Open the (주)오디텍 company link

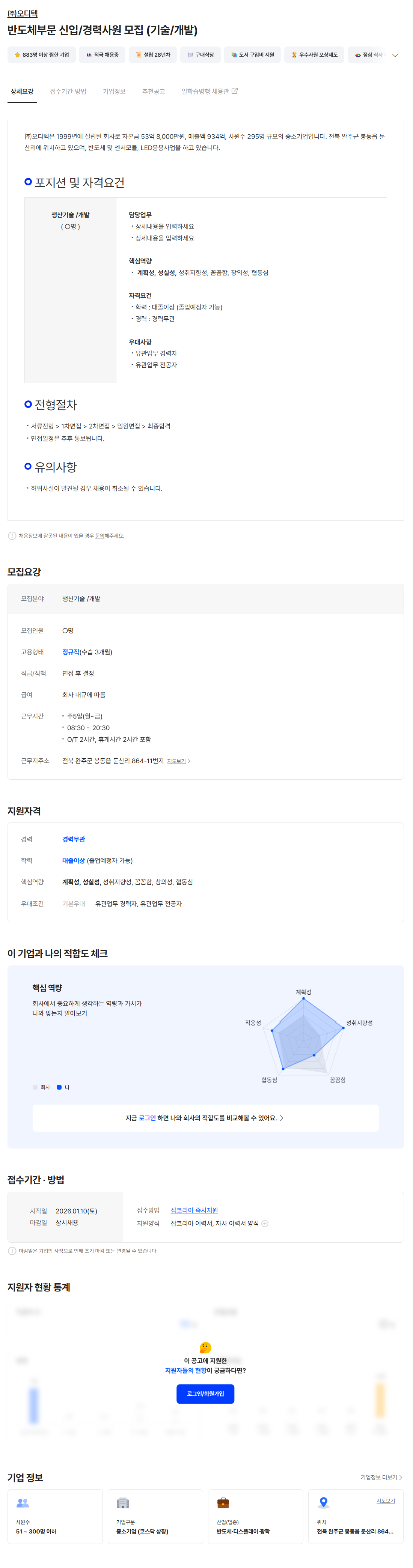(23, 14)
